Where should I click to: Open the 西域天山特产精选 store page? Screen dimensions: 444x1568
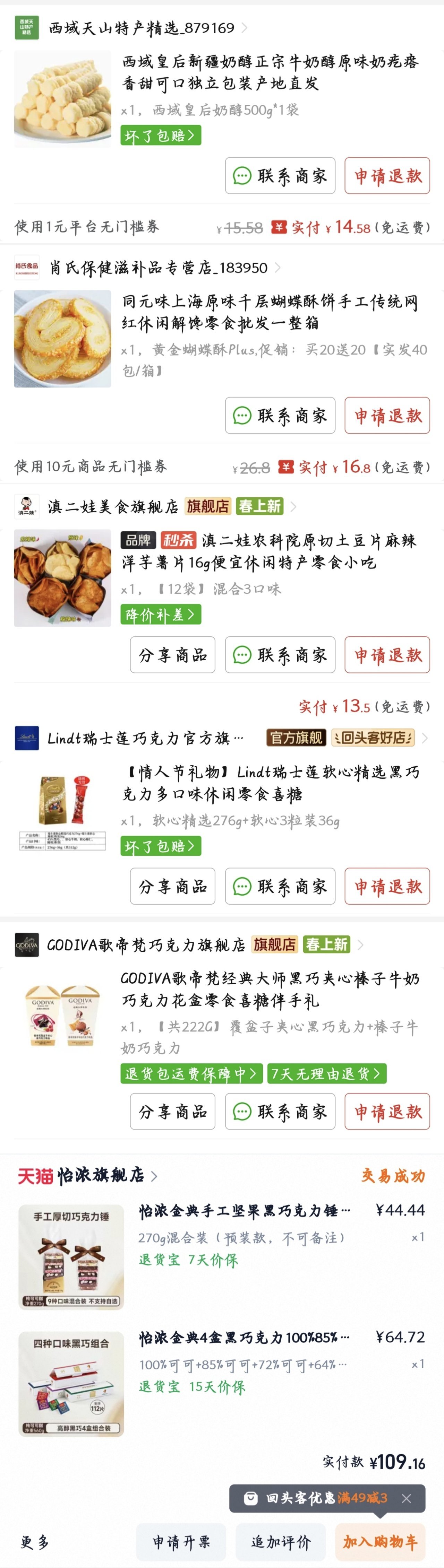coord(141,28)
